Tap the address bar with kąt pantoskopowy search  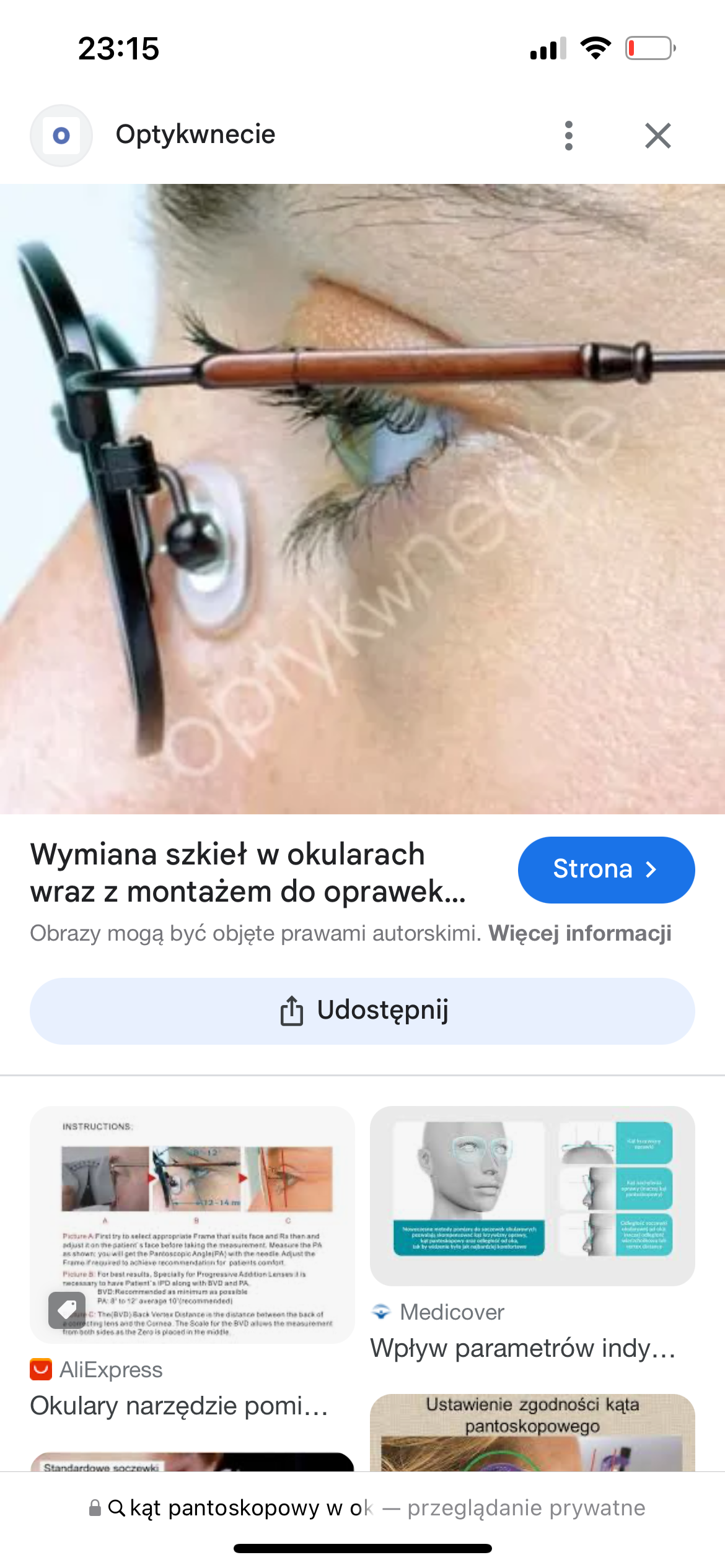click(x=366, y=1508)
